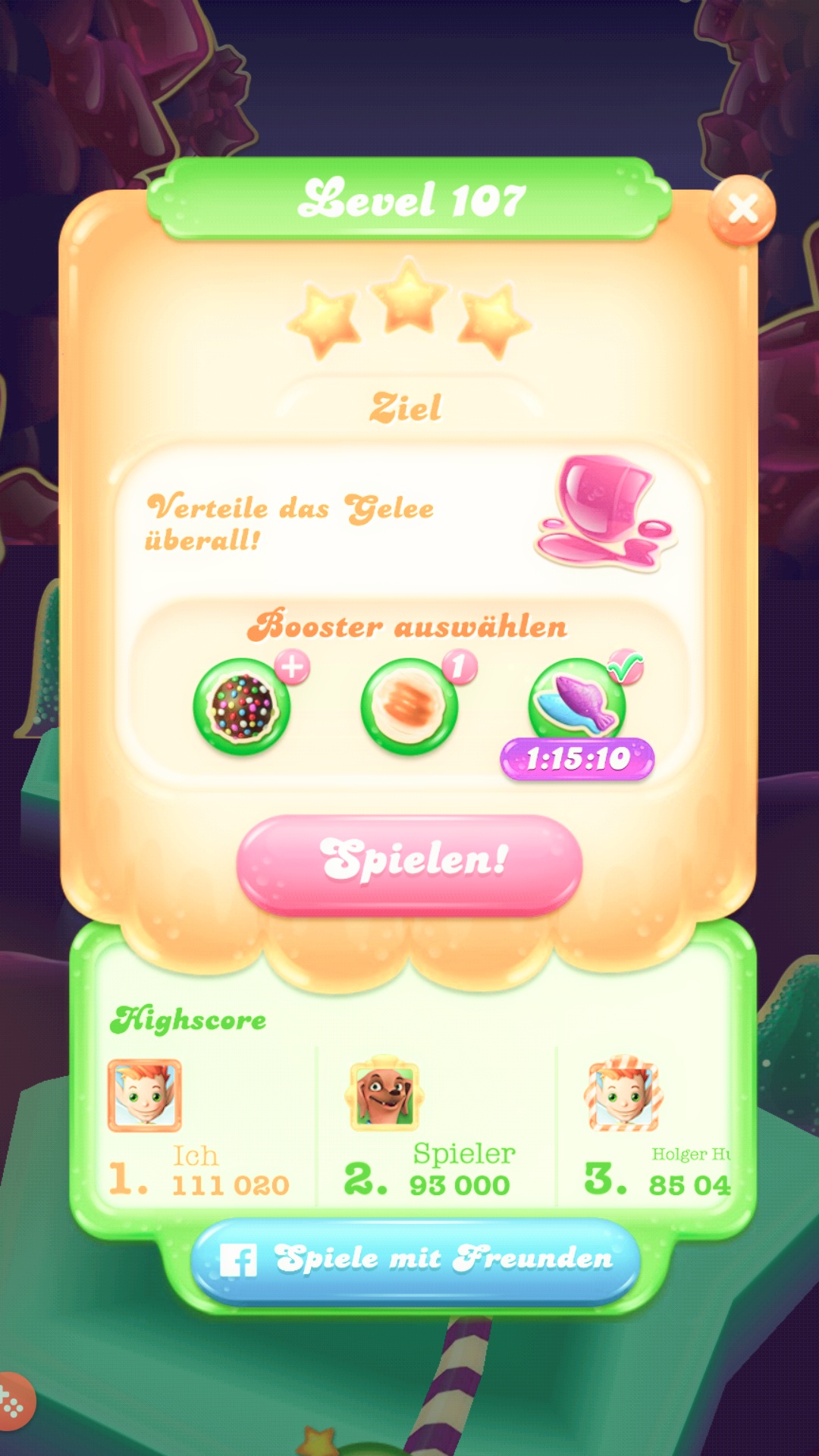Select the color bomb booster
Screen dimensions: 819x1456
pyautogui.click(x=242, y=706)
